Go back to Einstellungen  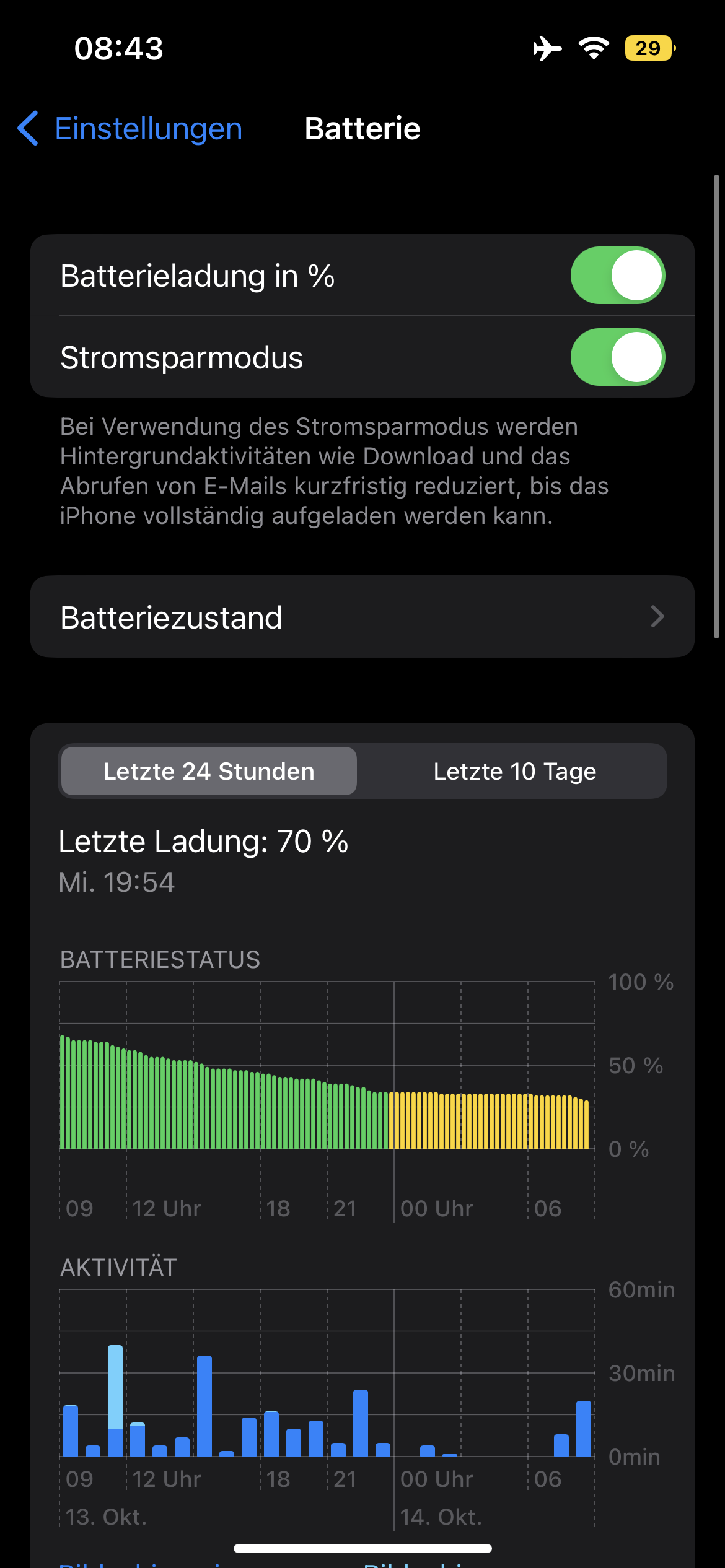pos(130,129)
